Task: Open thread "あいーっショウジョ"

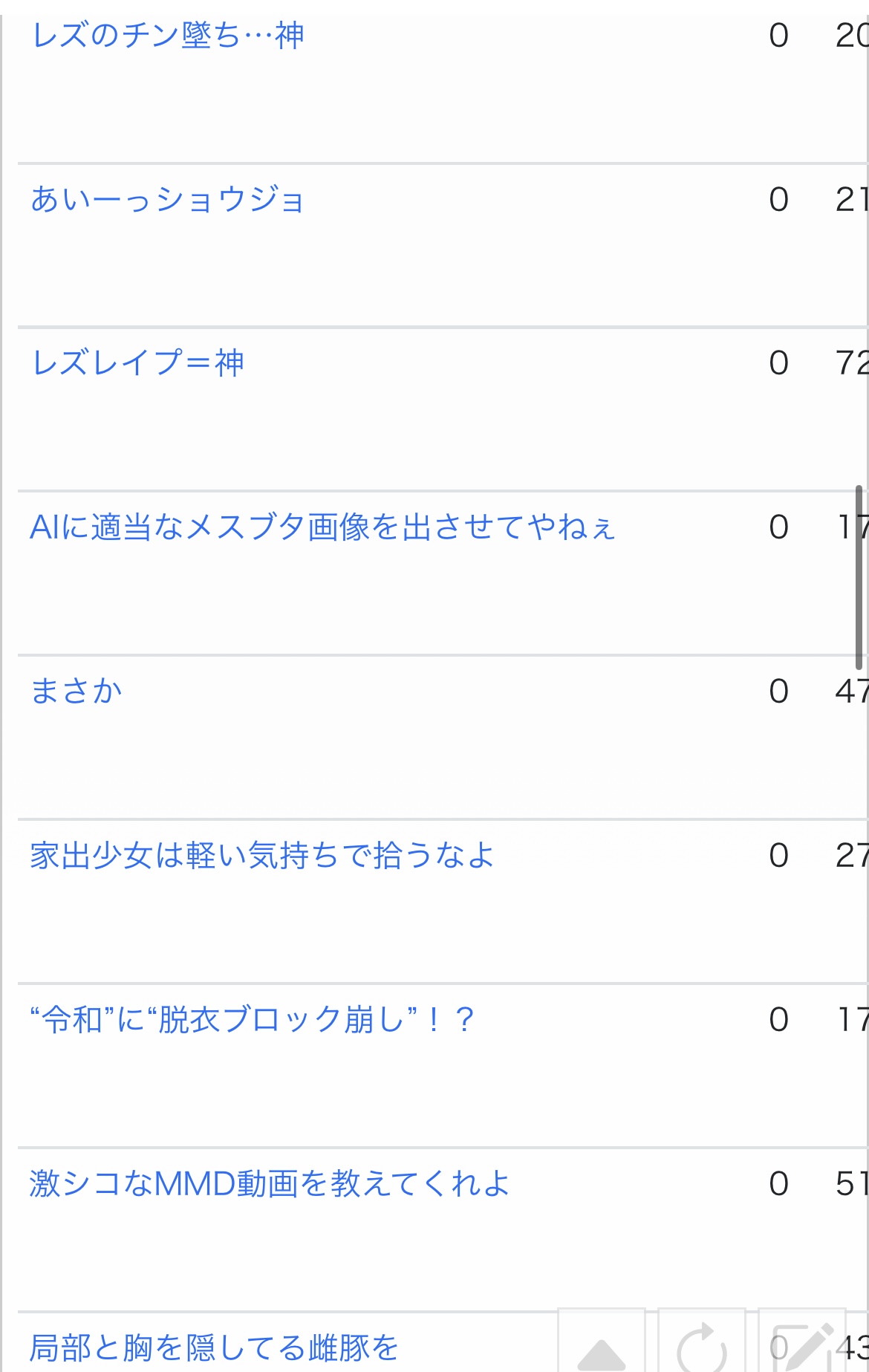Action: 167,200
